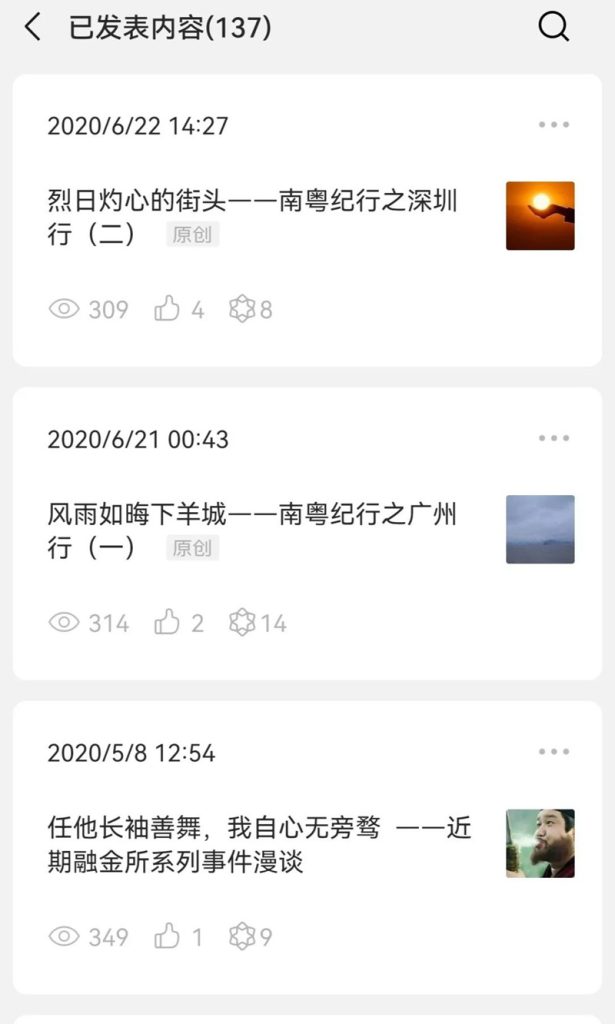Open search for published content
Image resolution: width=615 pixels, height=1024 pixels.
tap(553, 27)
